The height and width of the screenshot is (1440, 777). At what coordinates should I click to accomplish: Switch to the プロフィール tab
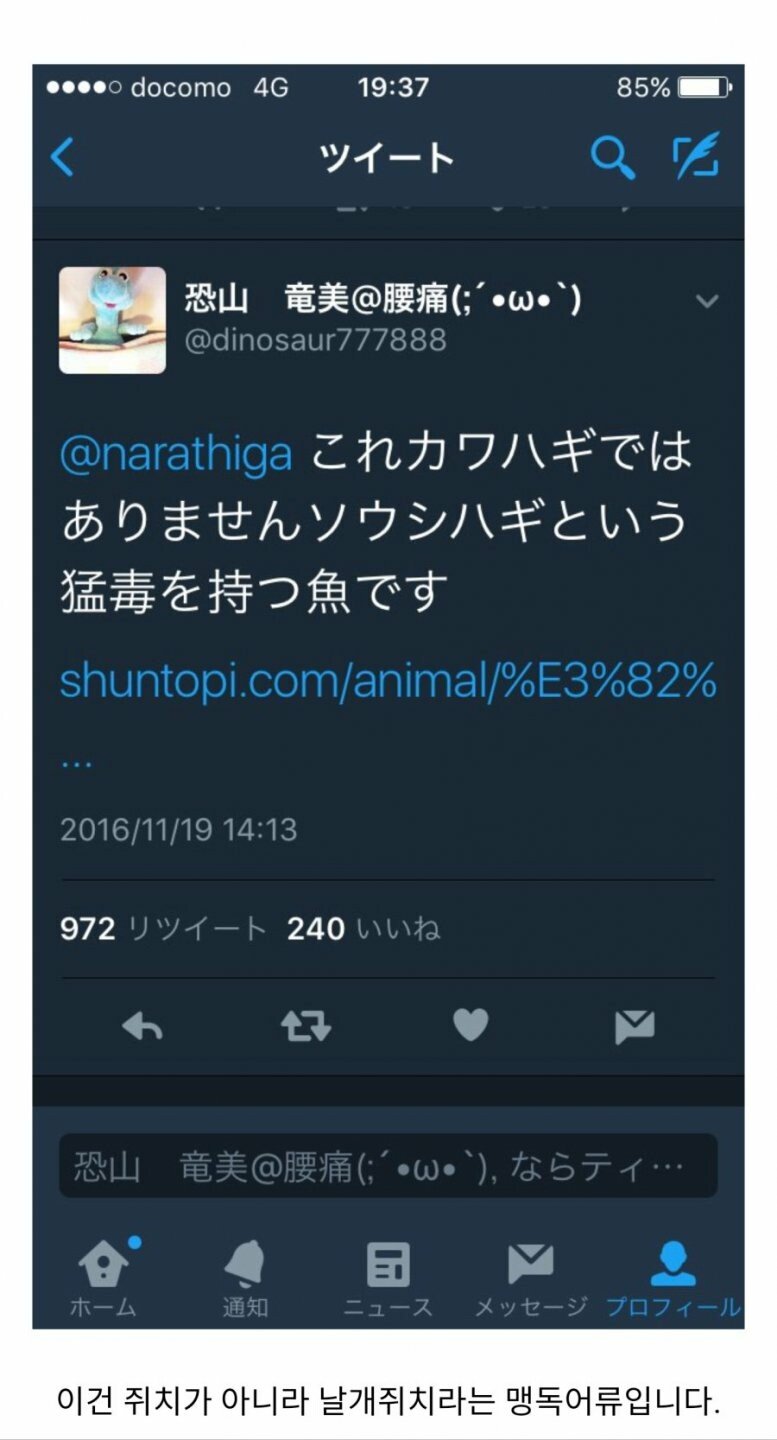coord(673,1277)
